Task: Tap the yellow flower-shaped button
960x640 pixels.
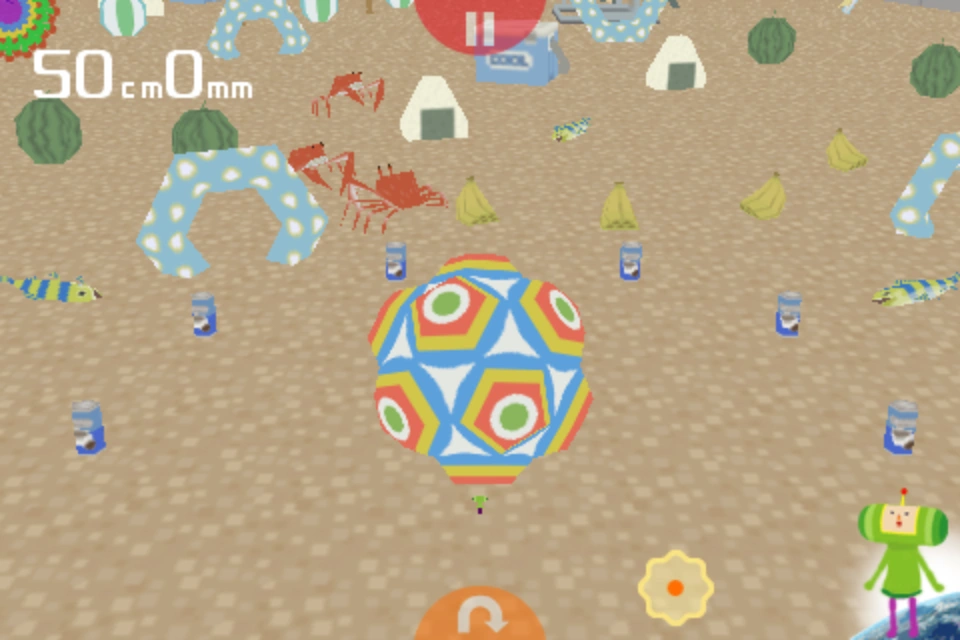Action: click(675, 587)
